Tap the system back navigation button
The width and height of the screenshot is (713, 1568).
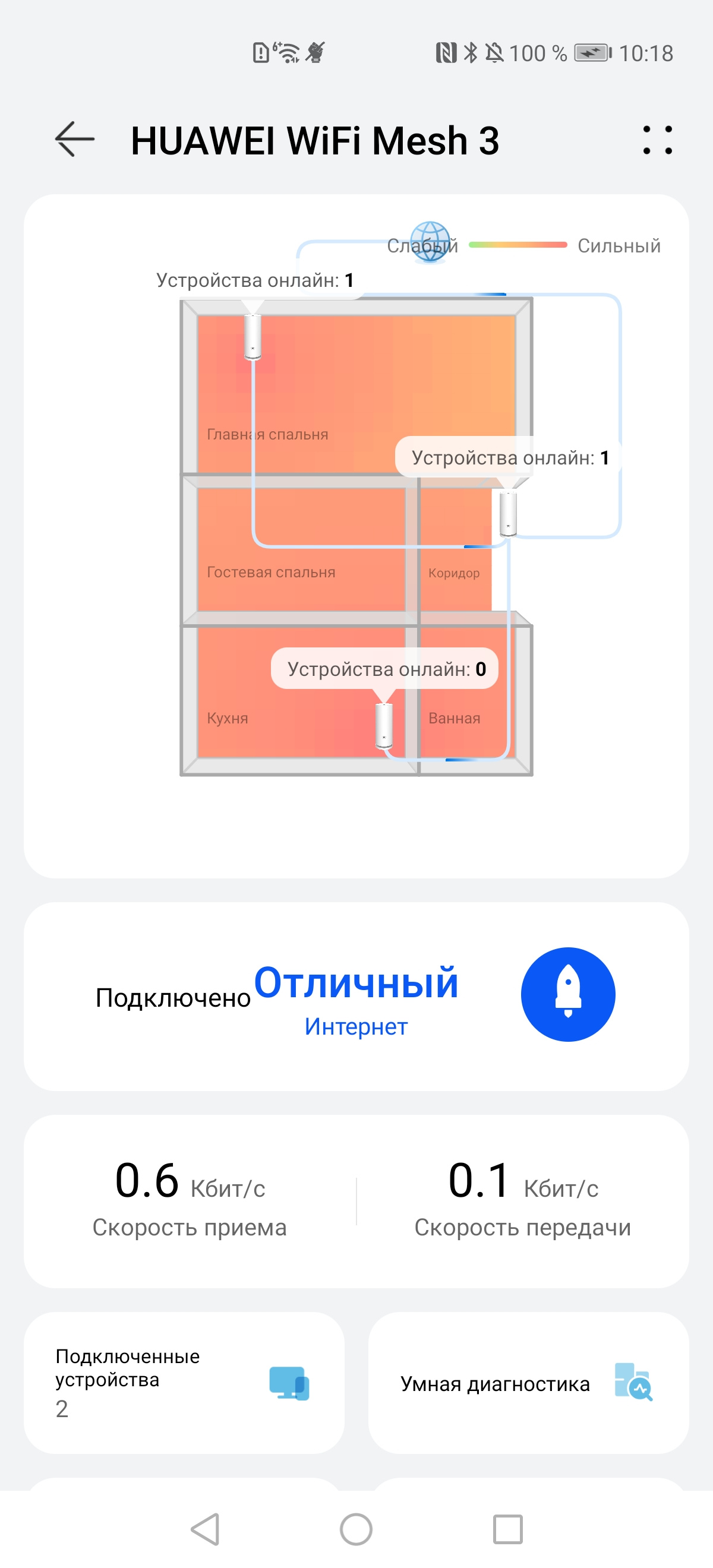point(205,1529)
